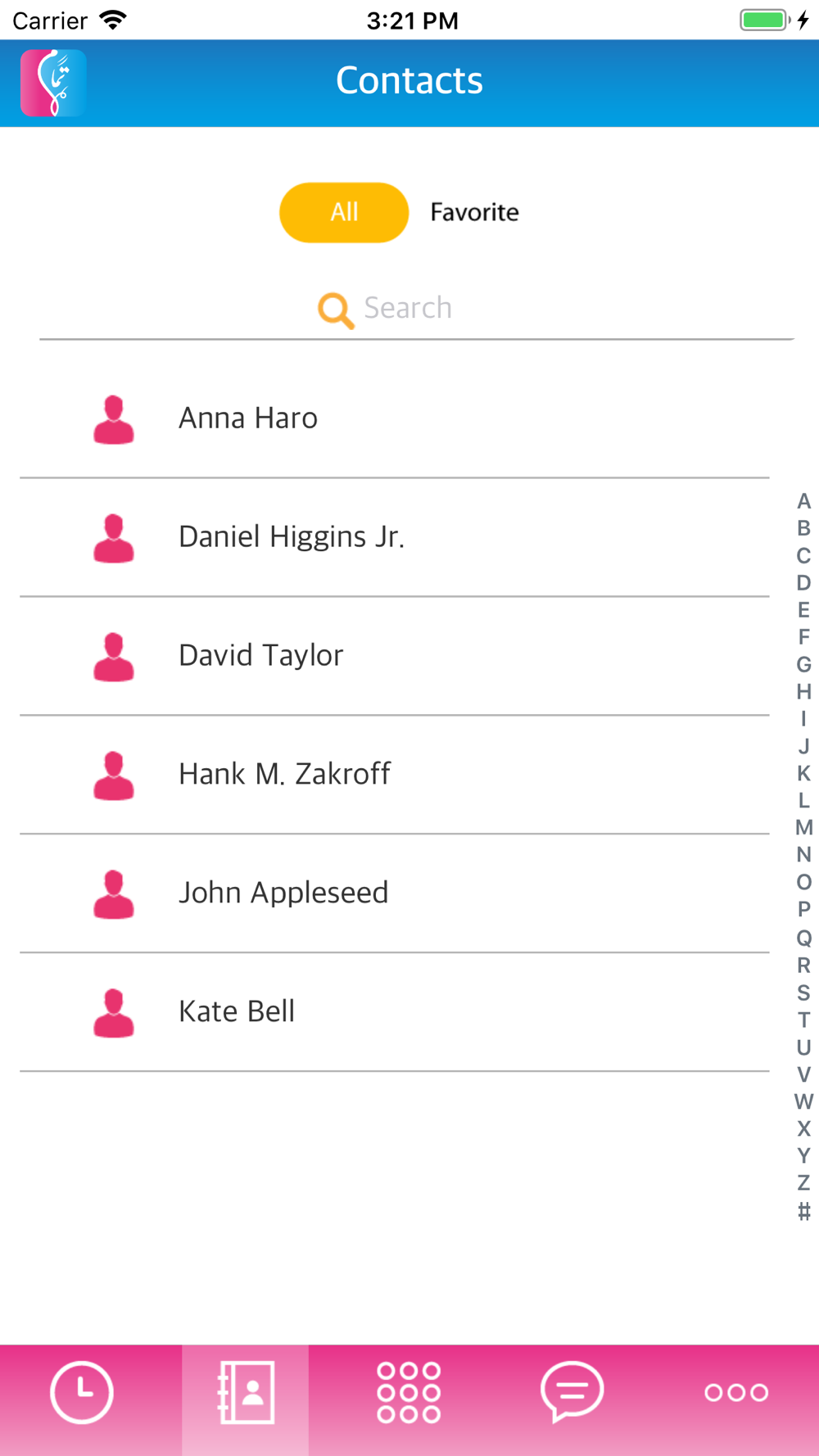Jump to letter K in the index

[803, 774]
